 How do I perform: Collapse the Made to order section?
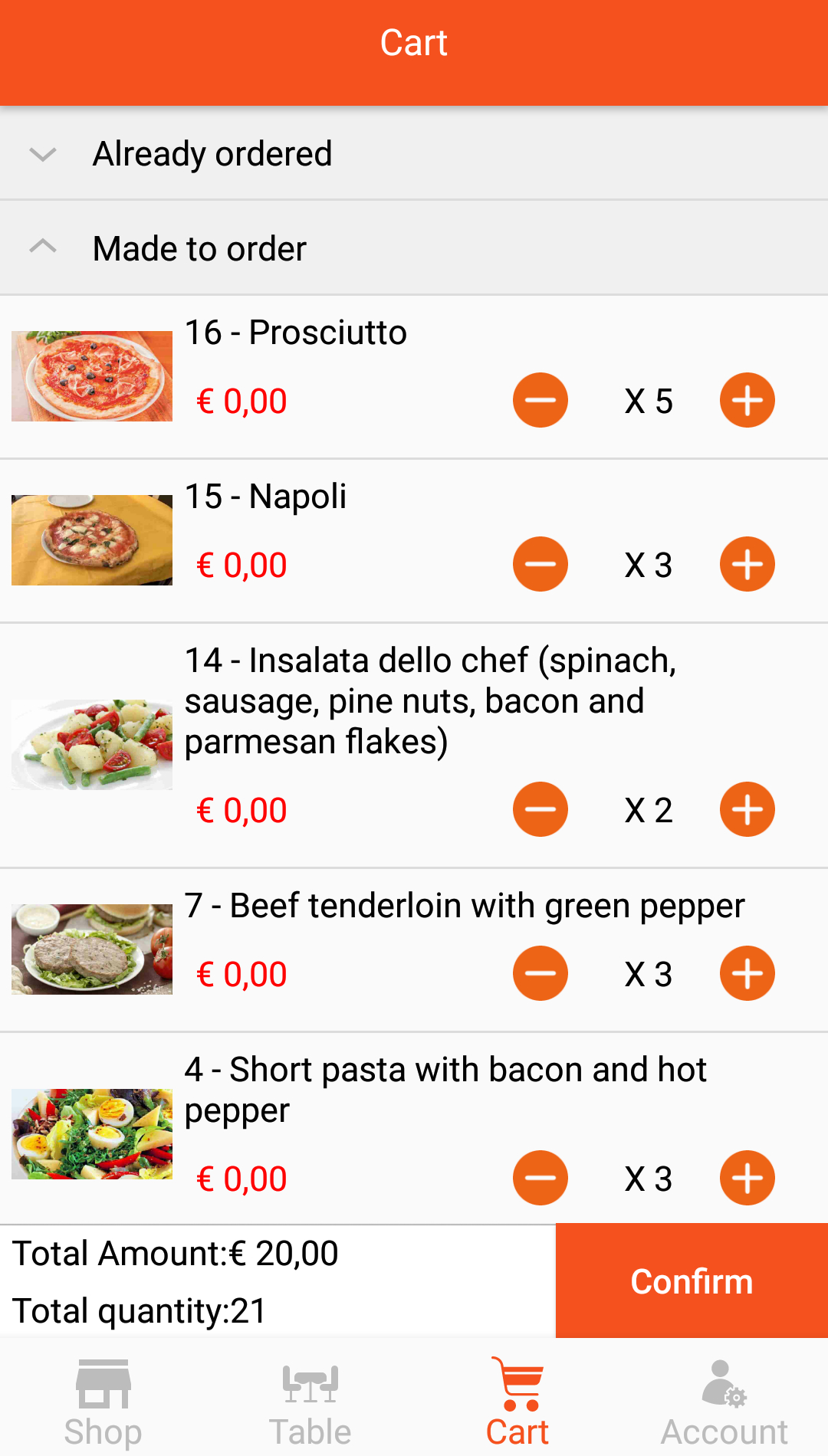click(x=414, y=248)
